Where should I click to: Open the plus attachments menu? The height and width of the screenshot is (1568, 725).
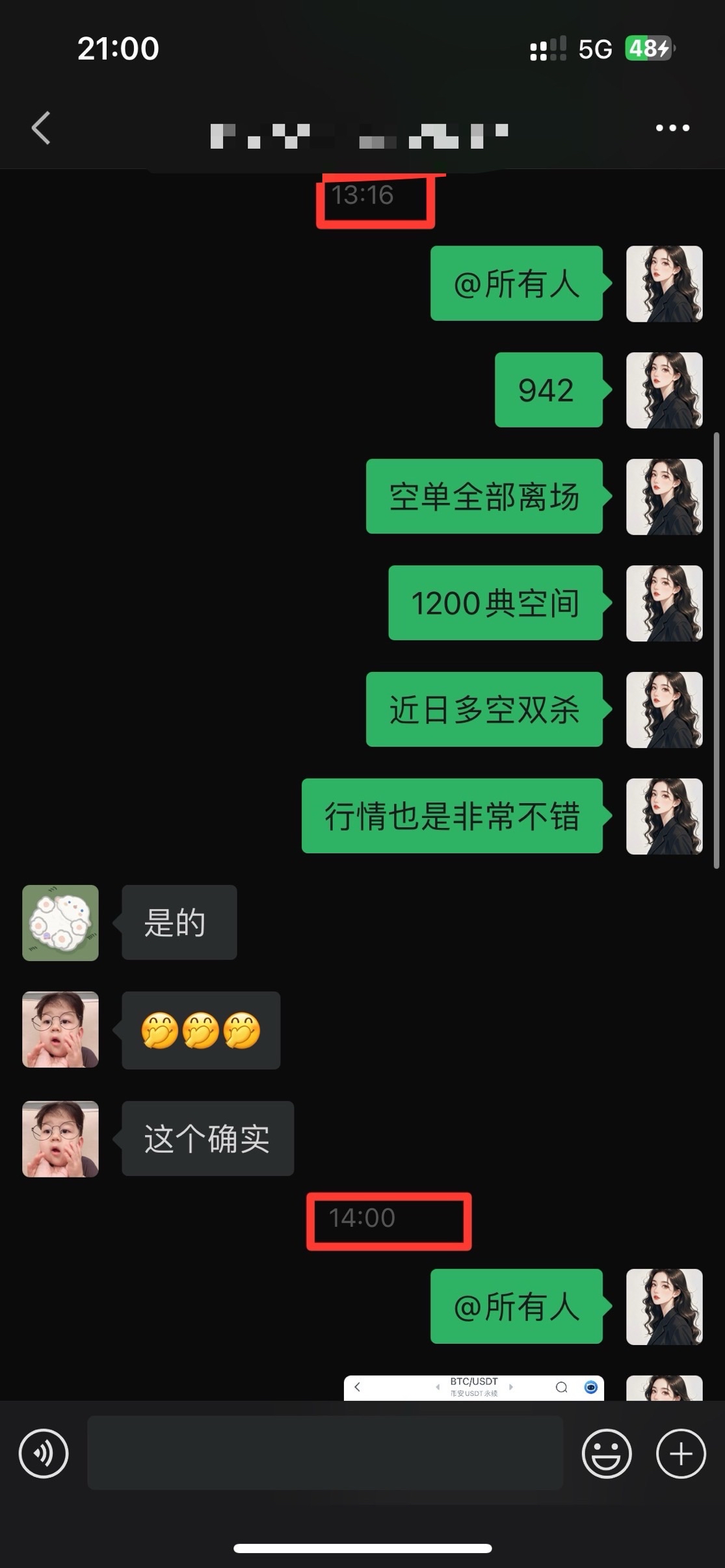tap(681, 1454)
